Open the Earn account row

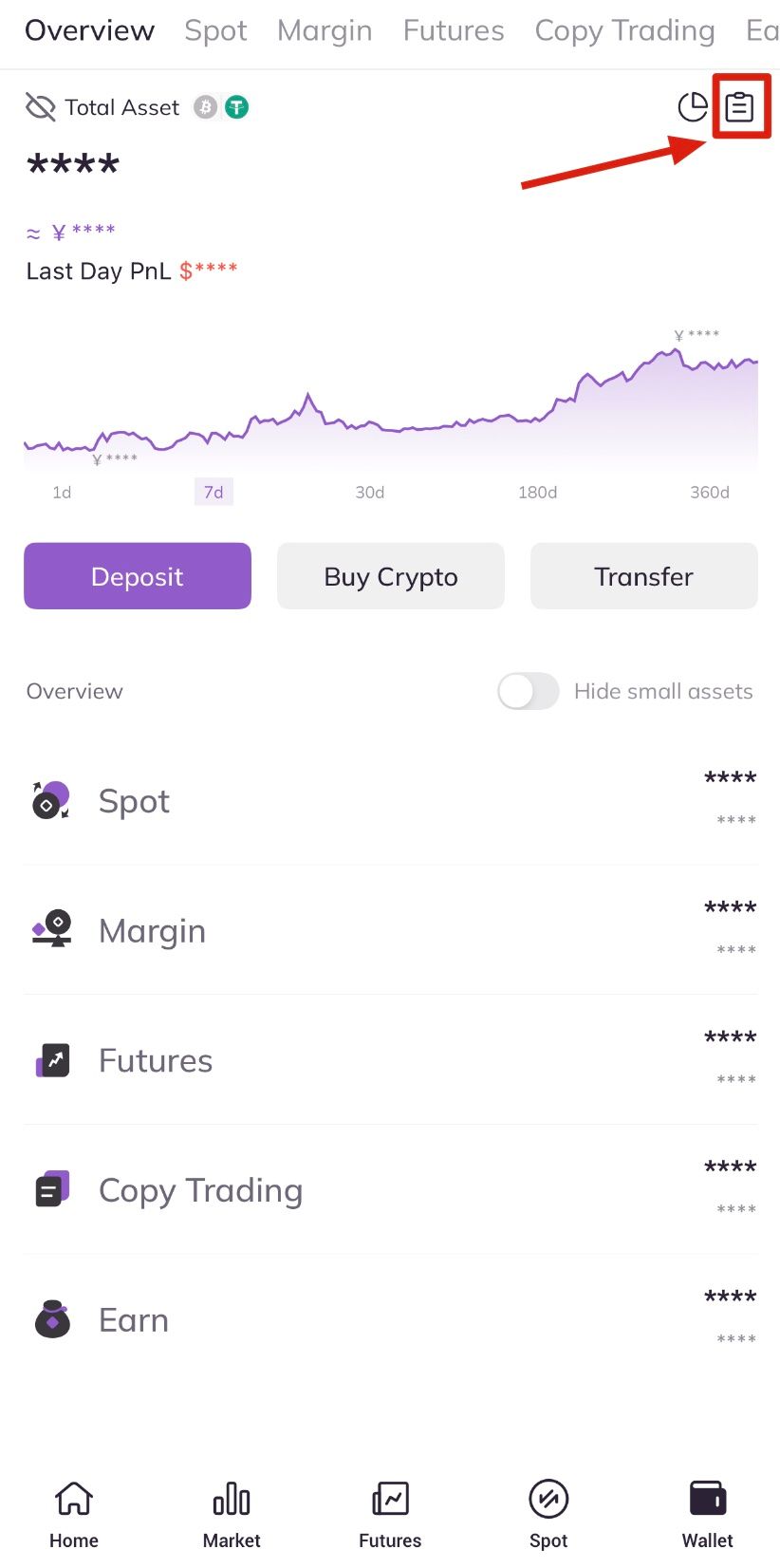(x=390, y=1319)
